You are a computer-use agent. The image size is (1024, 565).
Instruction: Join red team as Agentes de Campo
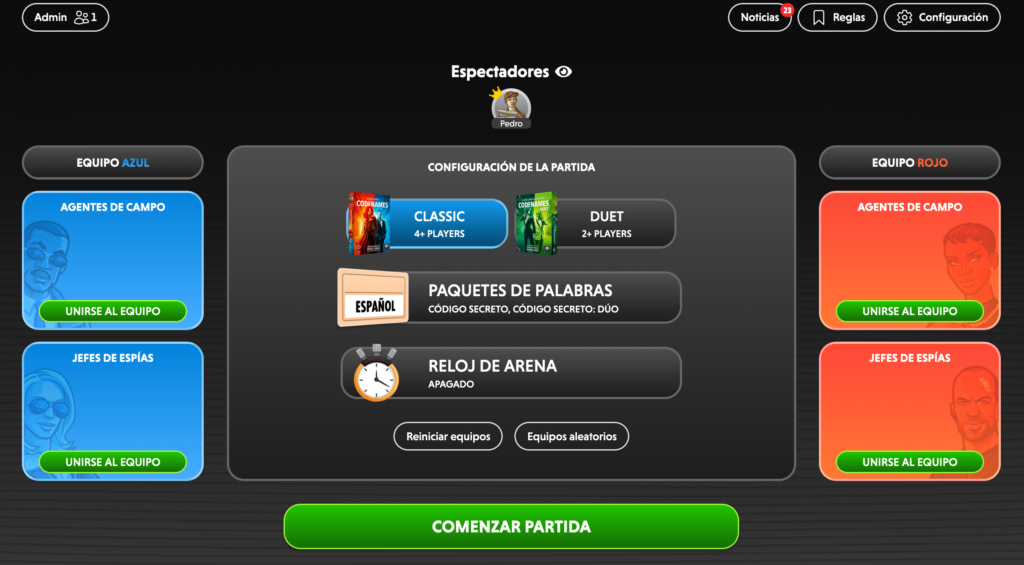(x=909, y=311)
